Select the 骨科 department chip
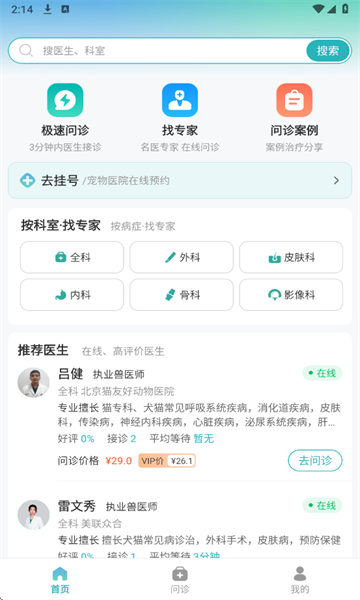 [x=181, y=295]
